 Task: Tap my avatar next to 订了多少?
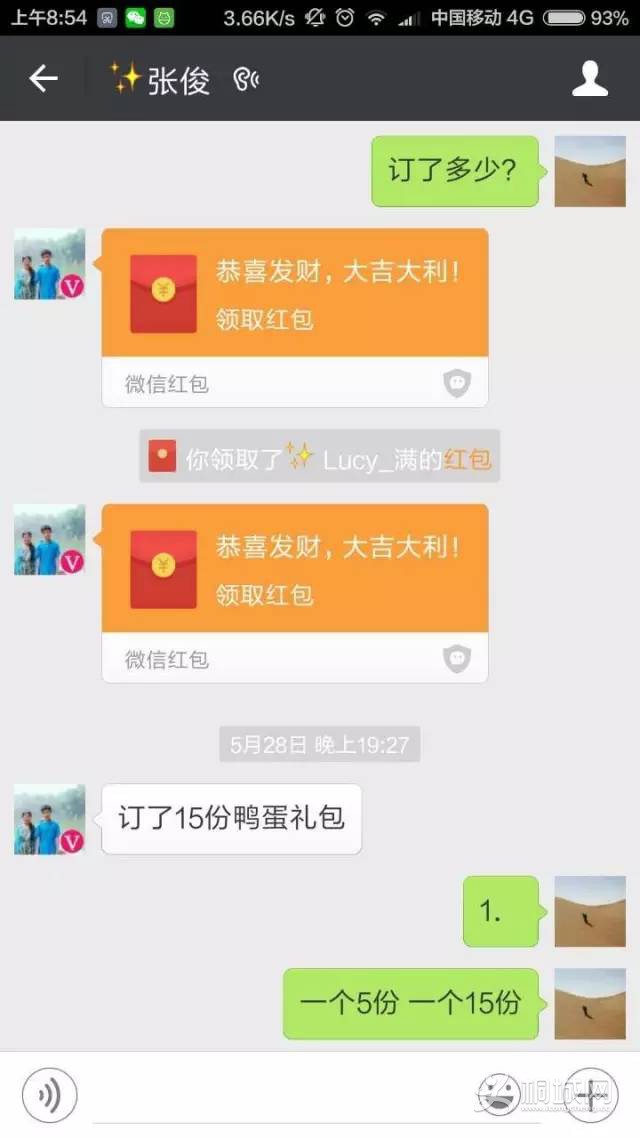click(x=589, y=171)
